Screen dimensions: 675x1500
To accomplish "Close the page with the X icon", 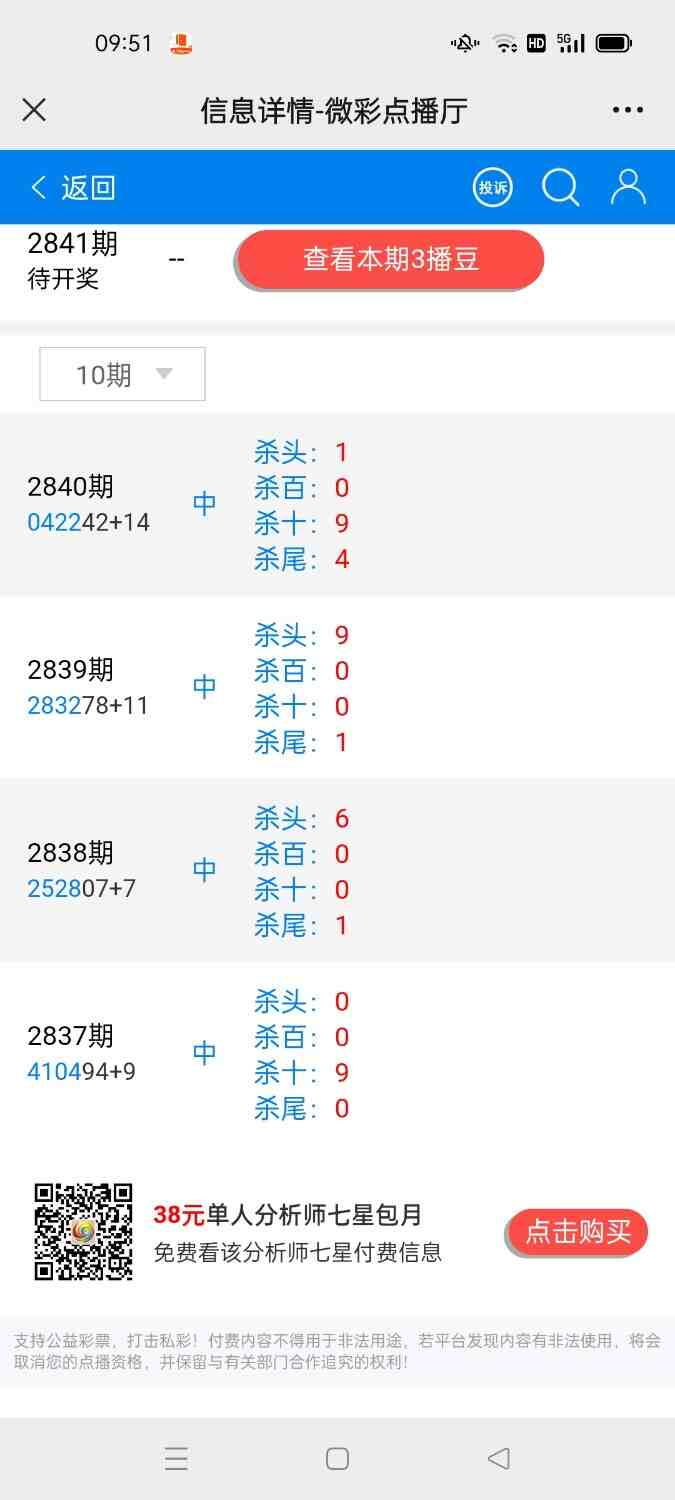I will [34, 110].
